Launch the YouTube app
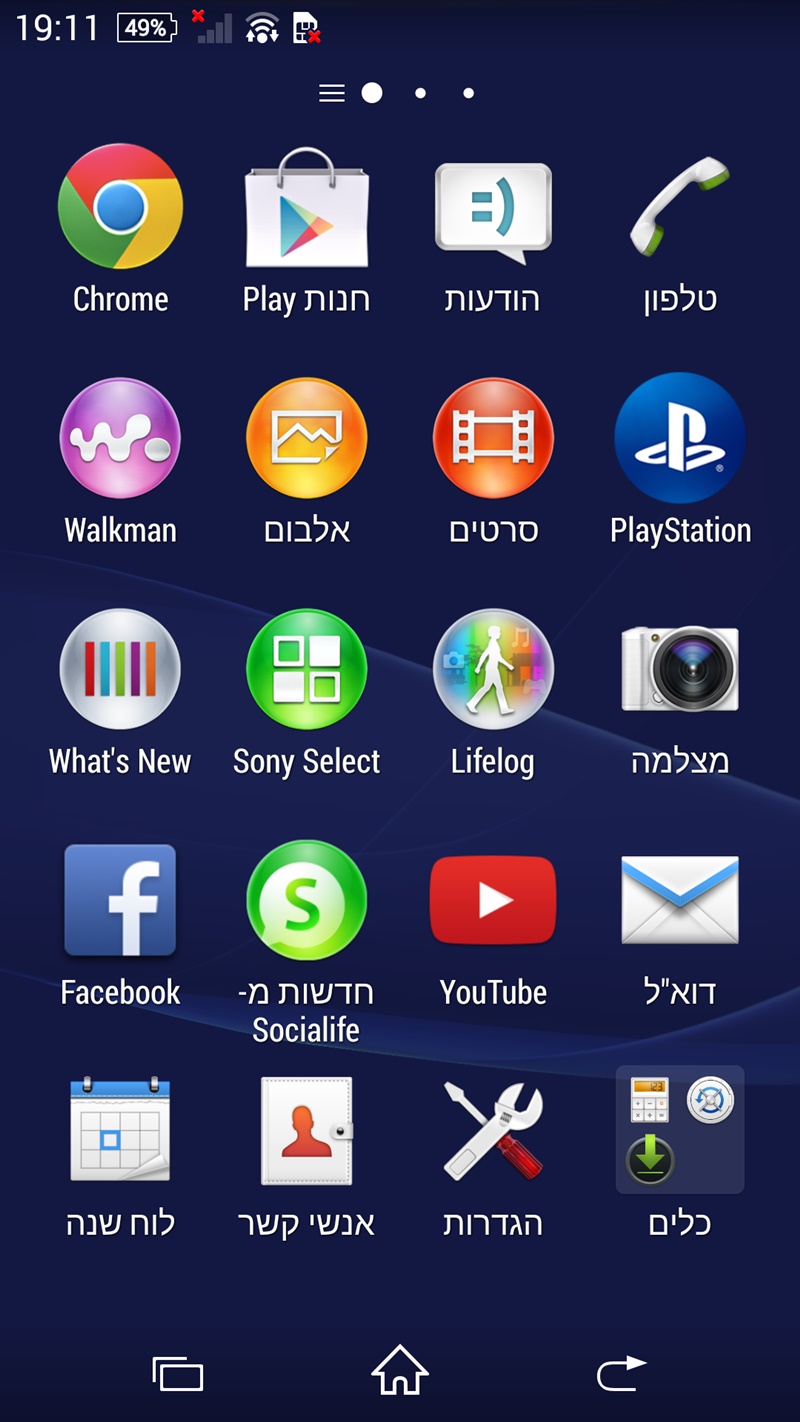800x1422 pixels. (x=493, y=900)
